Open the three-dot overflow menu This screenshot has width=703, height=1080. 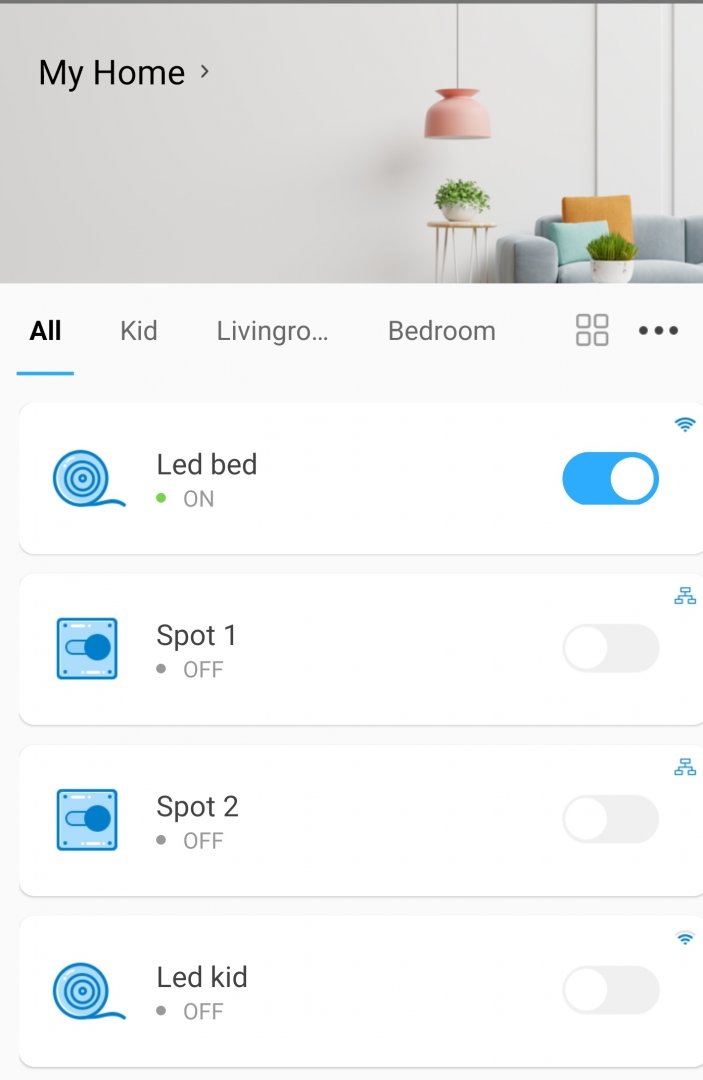coord(658,331)
